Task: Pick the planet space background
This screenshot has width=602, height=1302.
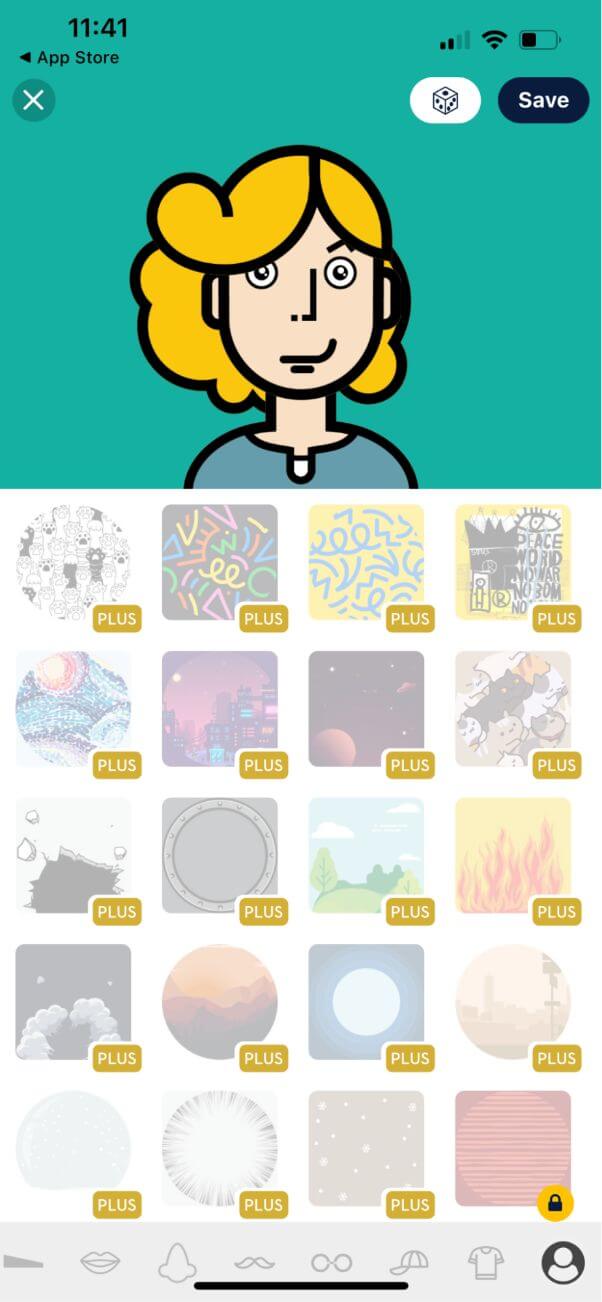Action: point(366,709)
